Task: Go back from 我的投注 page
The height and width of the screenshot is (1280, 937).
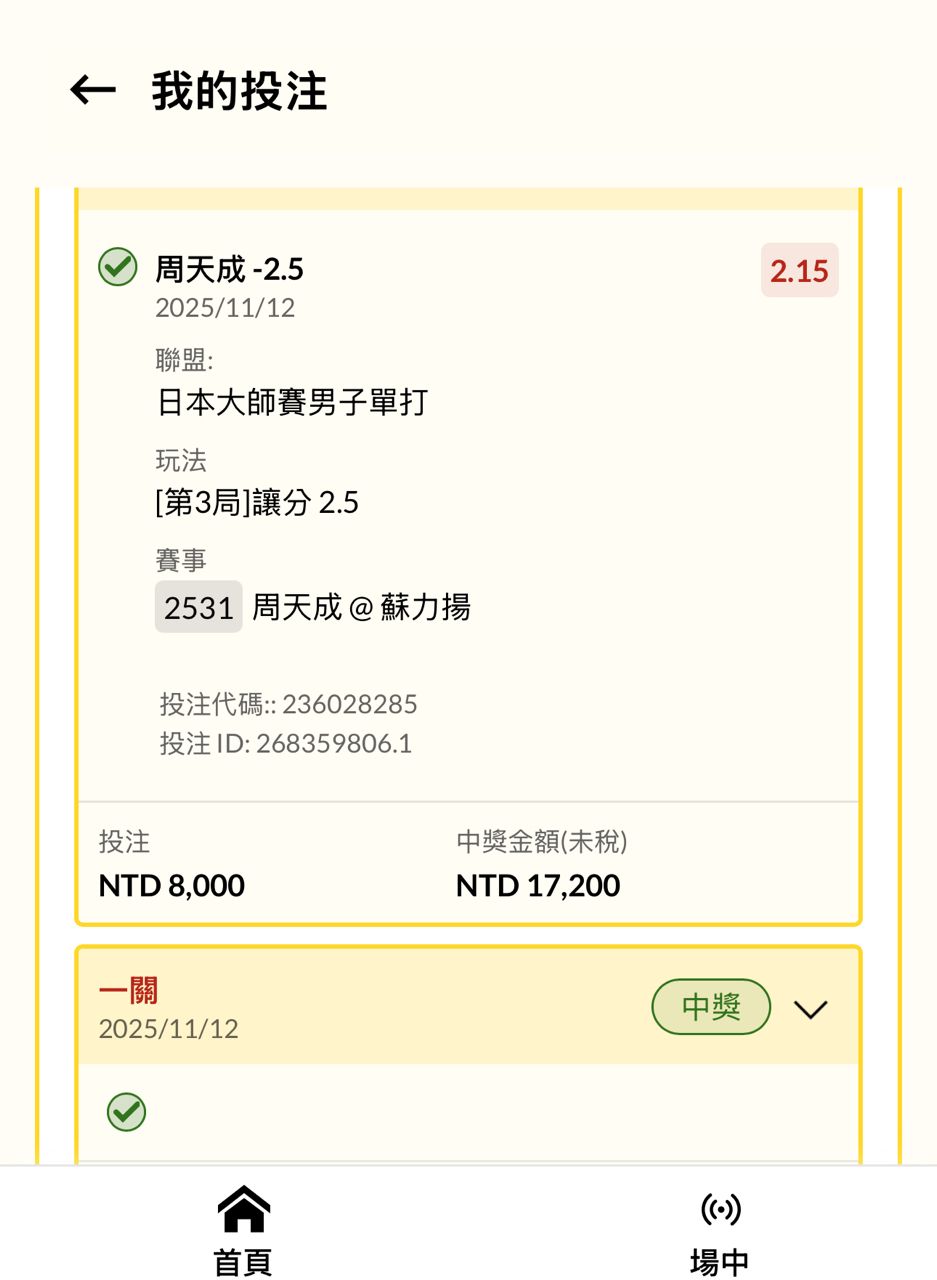Action: [x=93, y=91]
